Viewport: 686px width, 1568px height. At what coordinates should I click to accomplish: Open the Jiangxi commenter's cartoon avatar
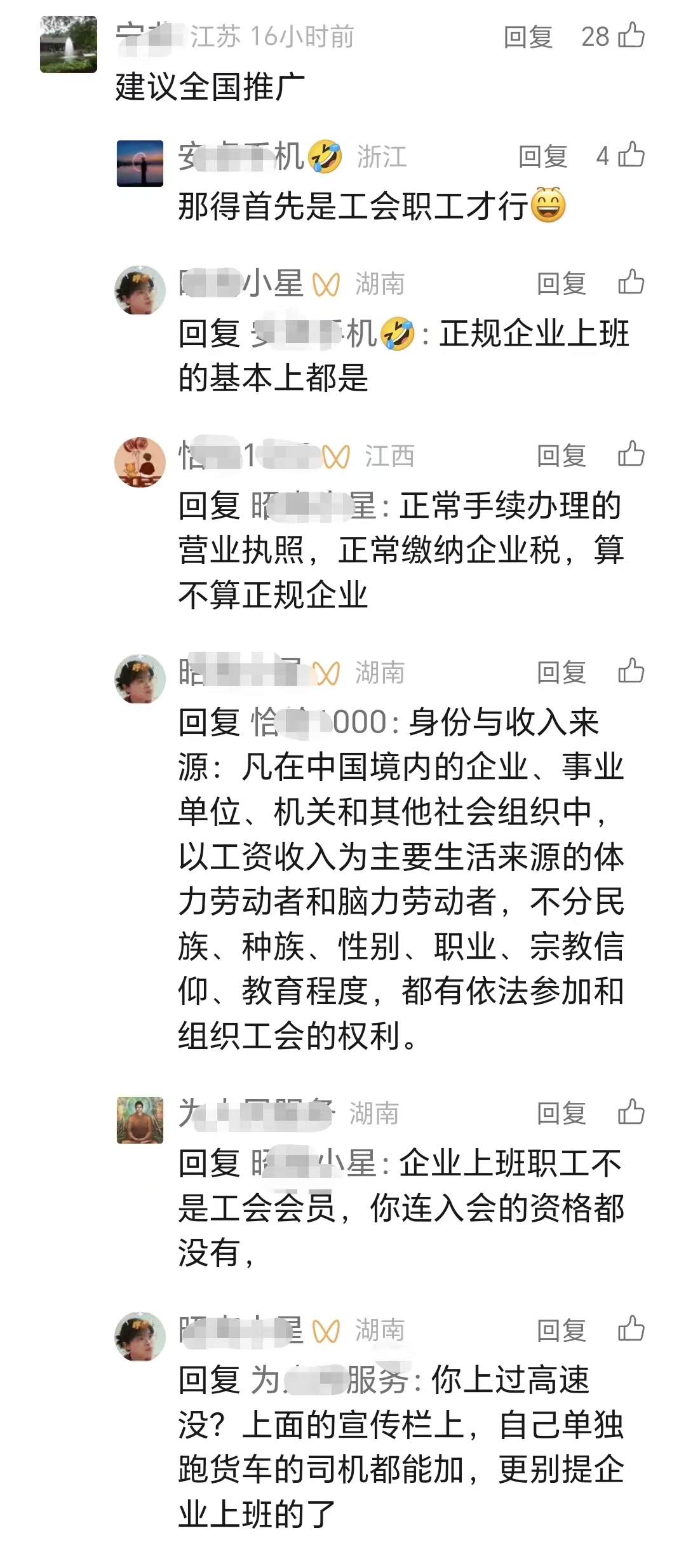(140, 462)
